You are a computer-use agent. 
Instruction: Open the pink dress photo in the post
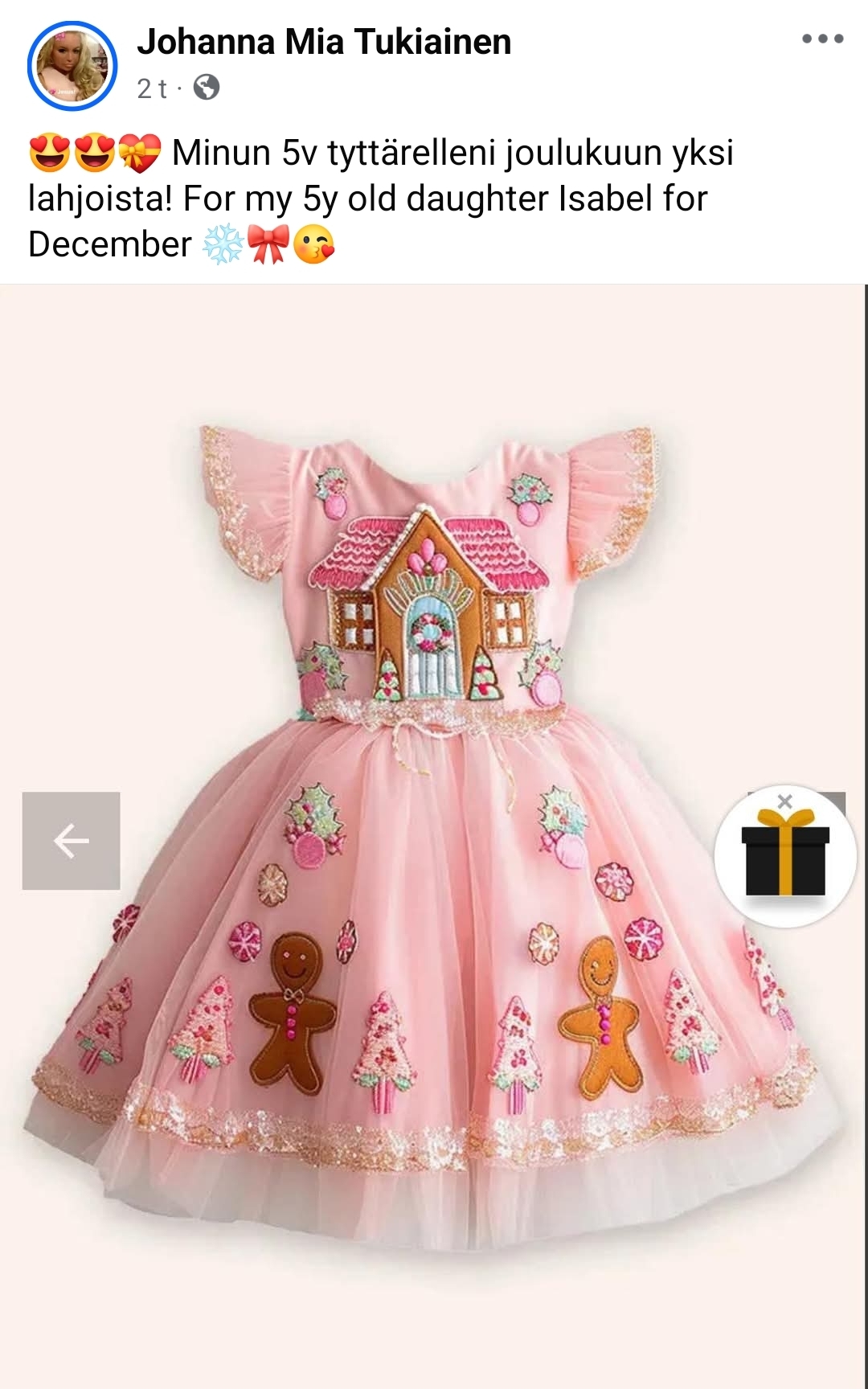(434, 836)
